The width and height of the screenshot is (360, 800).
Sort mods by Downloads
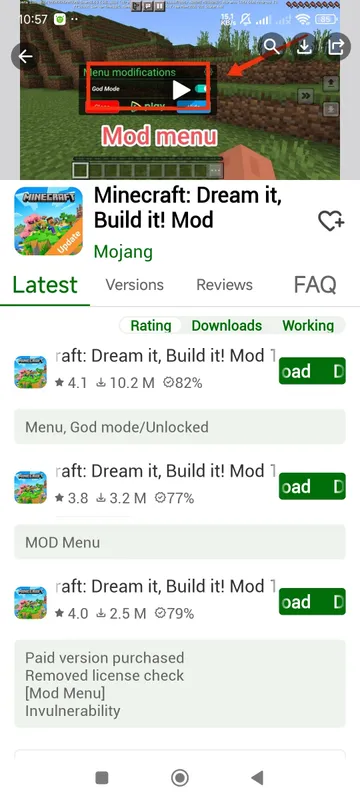(227, 326)
